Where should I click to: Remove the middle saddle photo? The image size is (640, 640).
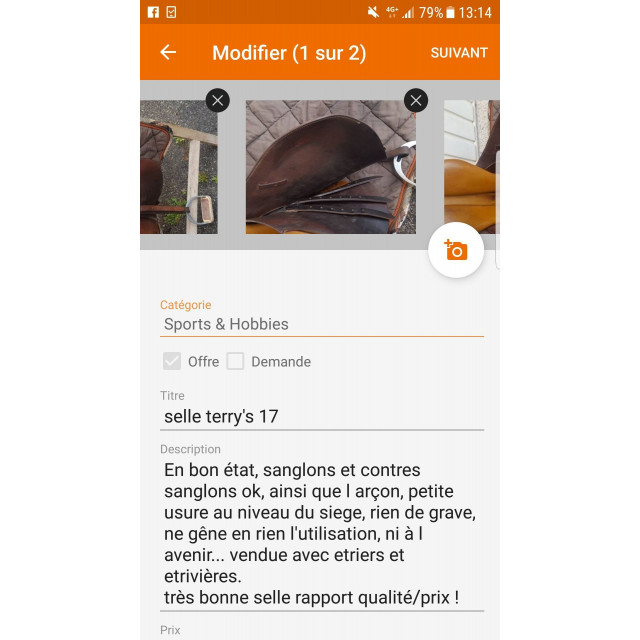pyautogui.click(x=416, y=100)
